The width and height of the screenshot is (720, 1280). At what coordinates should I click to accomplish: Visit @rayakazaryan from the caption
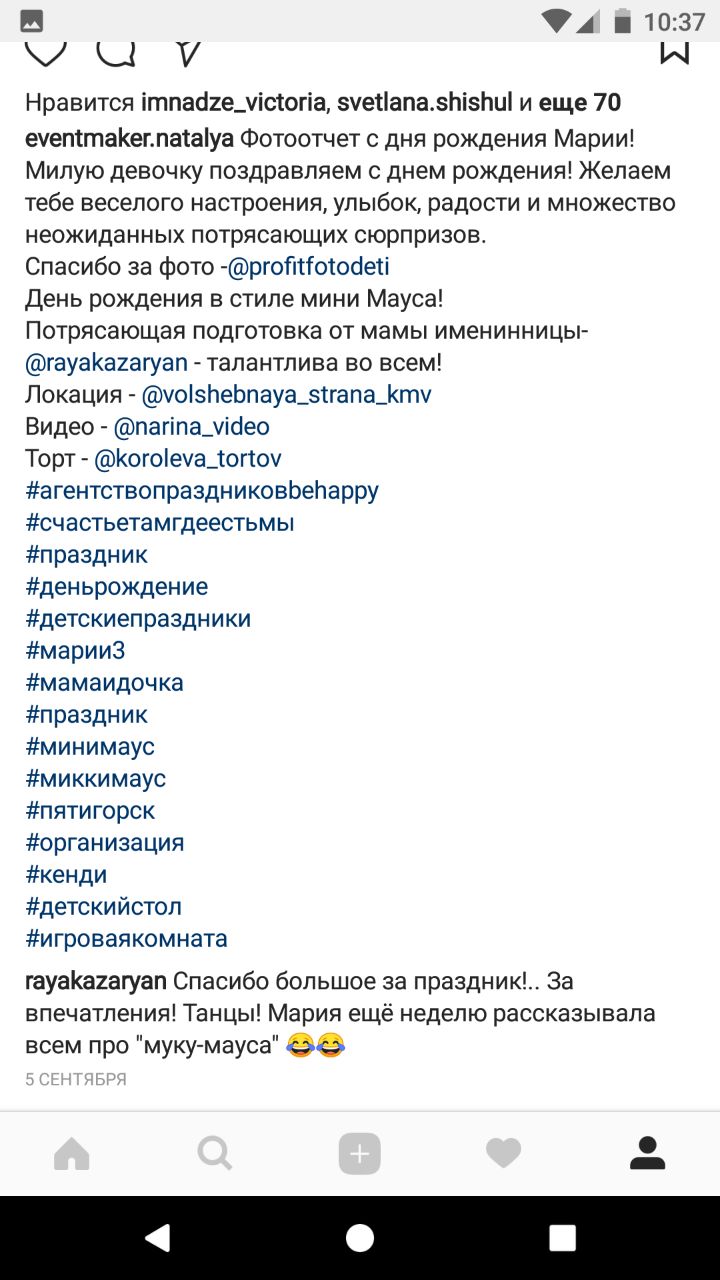(x=106, y=363)
